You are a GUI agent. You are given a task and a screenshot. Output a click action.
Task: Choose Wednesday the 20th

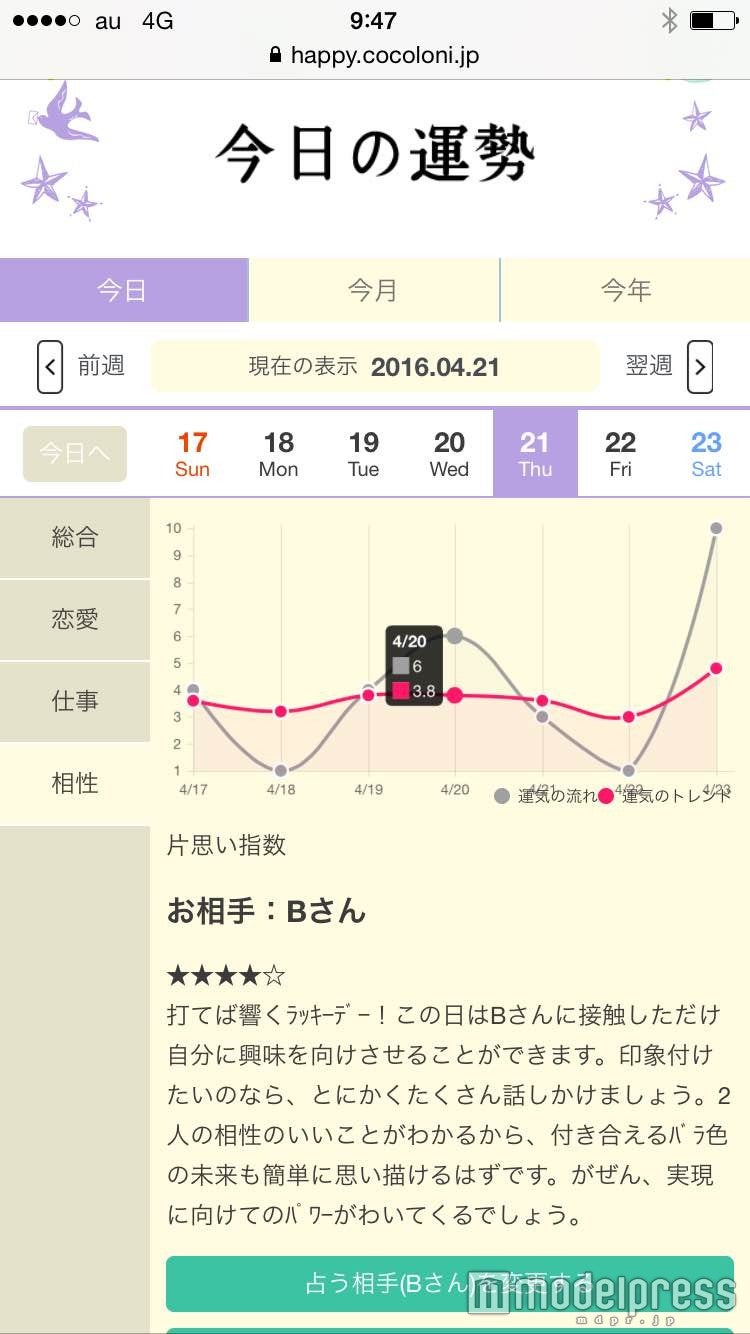pyautogui.click(x=449, y=454)
